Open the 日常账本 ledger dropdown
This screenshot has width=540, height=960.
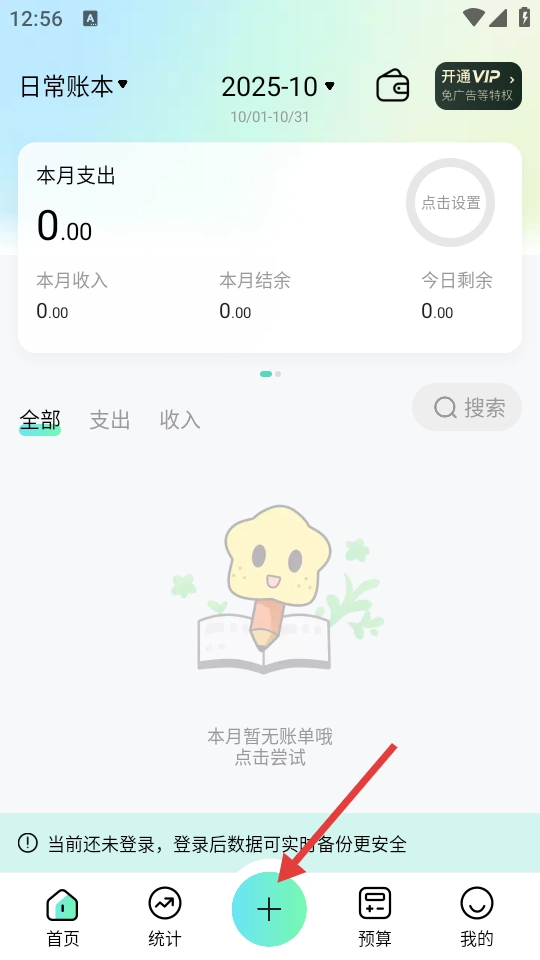(74, 86)
